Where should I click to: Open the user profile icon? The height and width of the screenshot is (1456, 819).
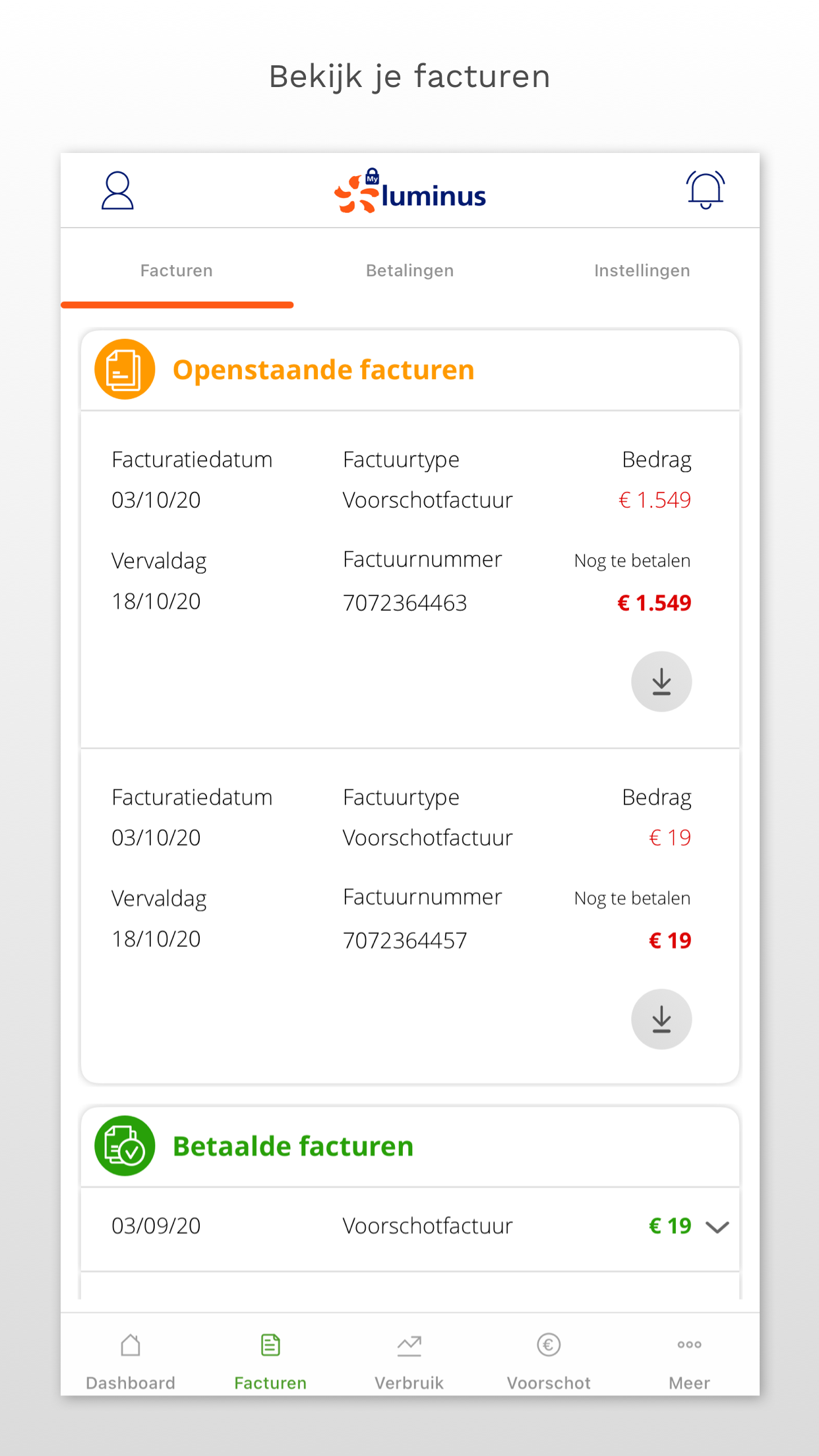pyautogui.click(x=117, y=191)
